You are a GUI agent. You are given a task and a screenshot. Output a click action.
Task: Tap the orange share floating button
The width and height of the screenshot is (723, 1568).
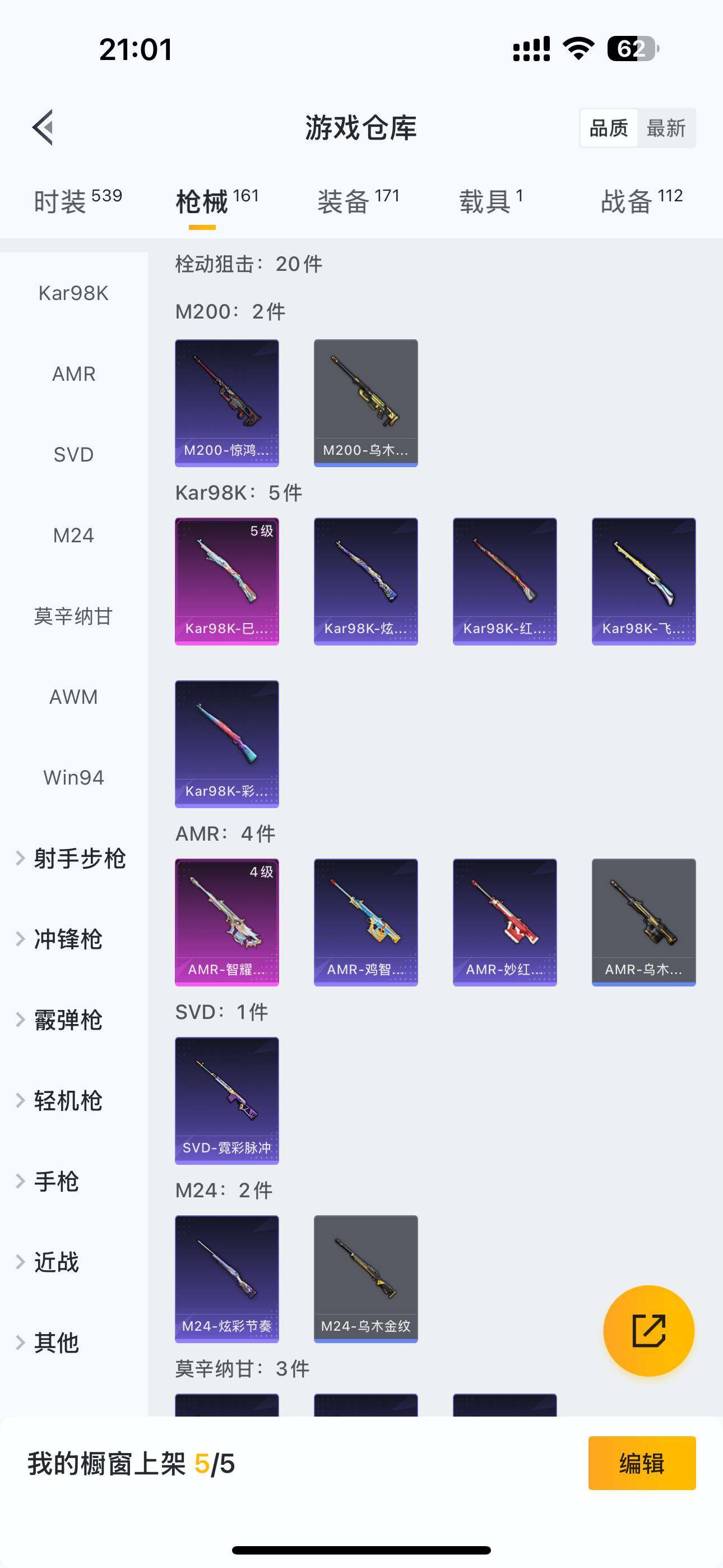[x=649, y=1331]
